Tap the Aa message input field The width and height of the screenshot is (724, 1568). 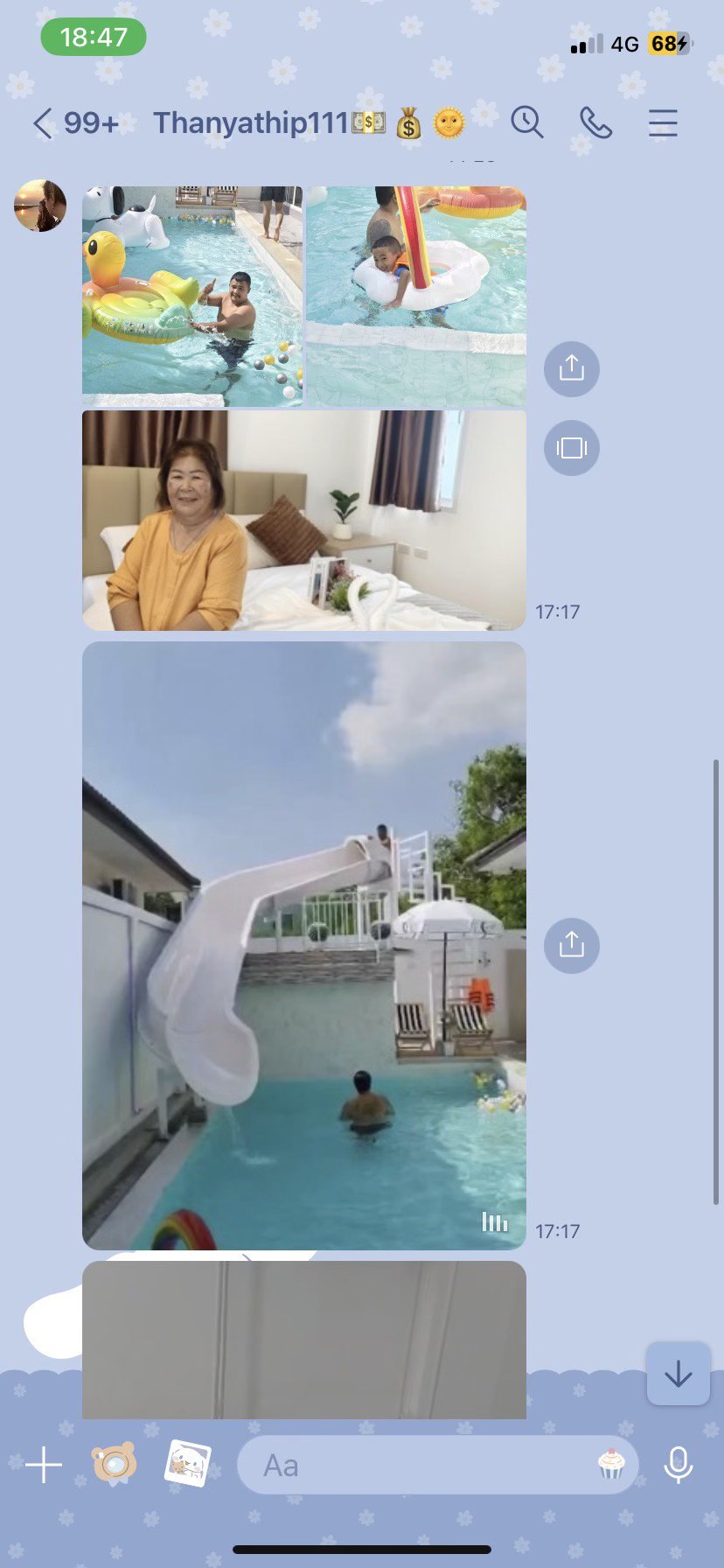click(420, 1465)
